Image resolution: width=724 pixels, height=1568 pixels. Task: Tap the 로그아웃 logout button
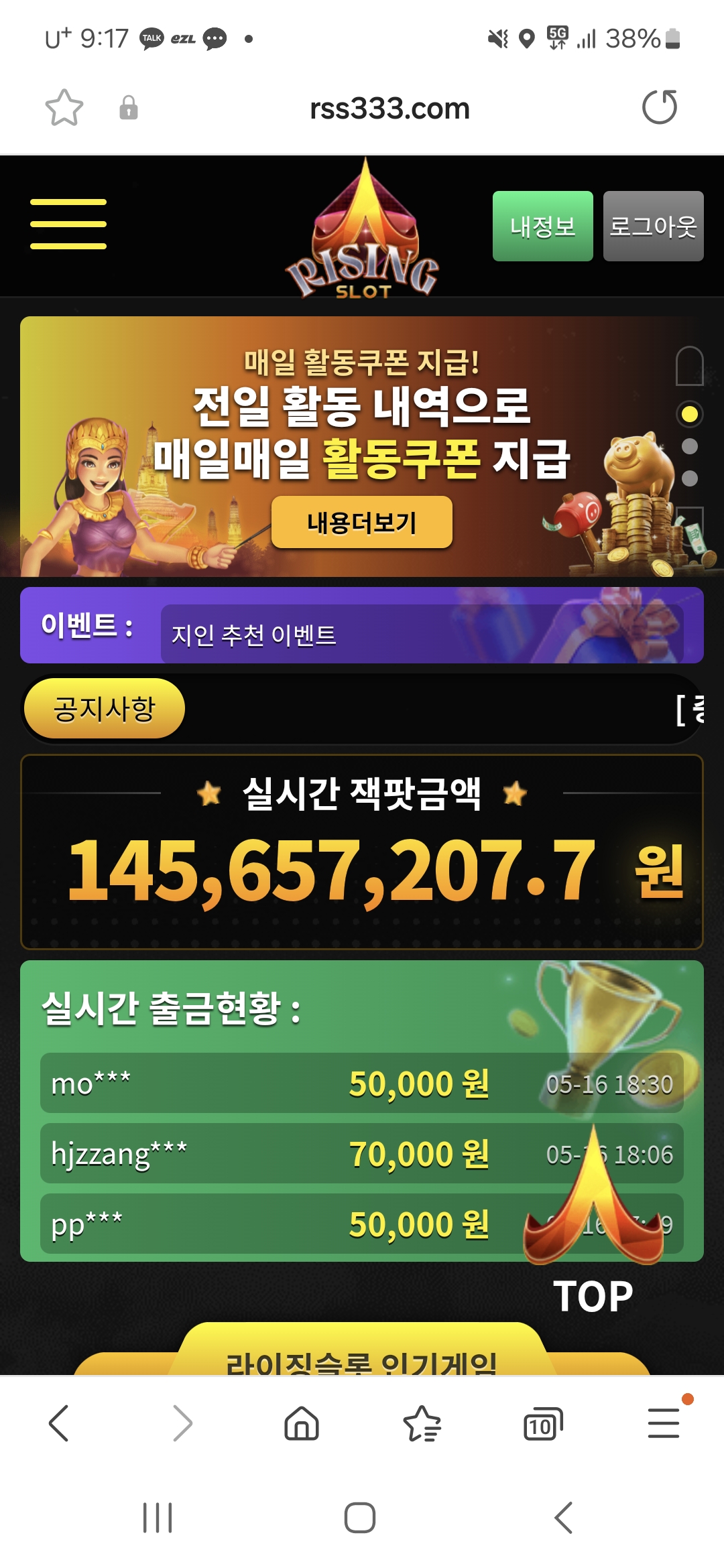[x=653, y=226]
